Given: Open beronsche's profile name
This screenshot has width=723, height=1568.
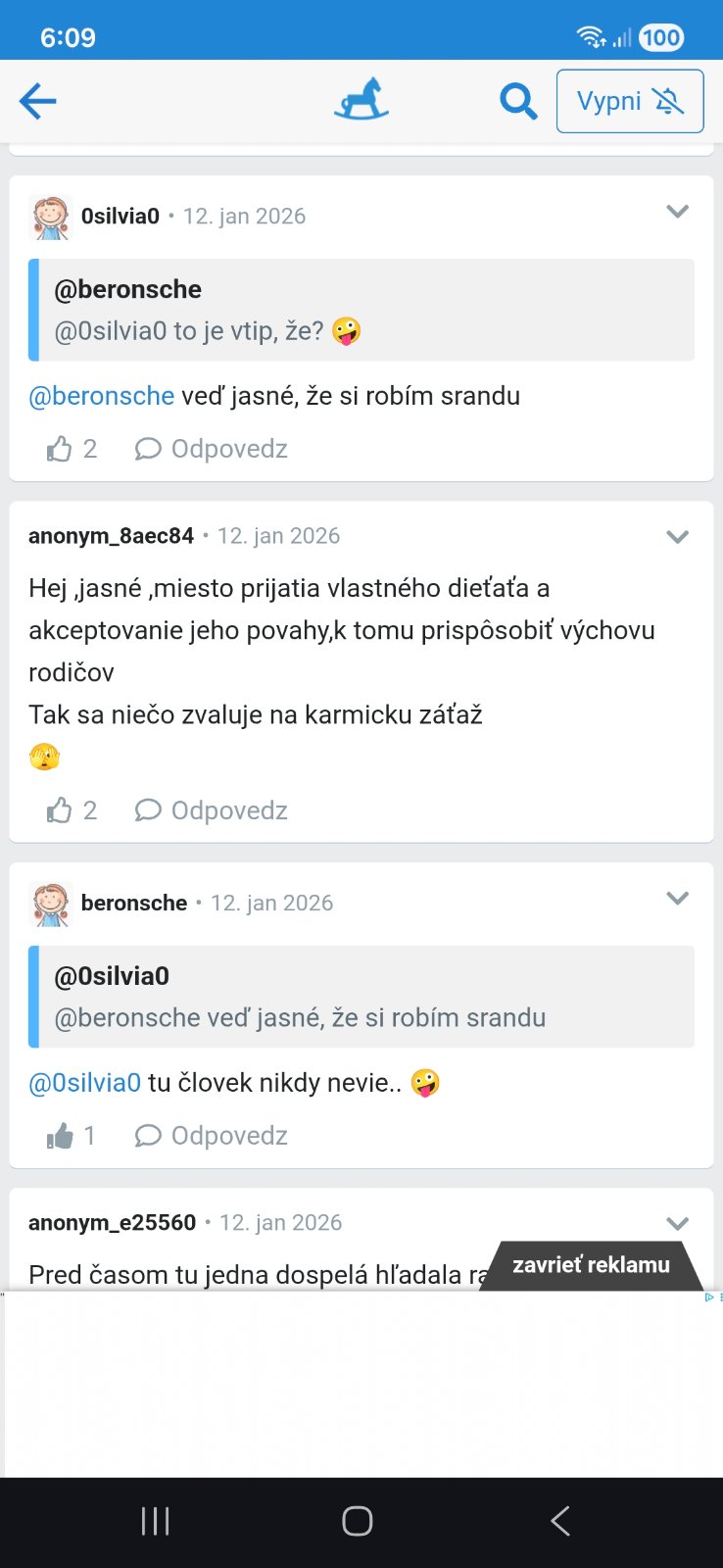Looking at the screenshot, I should (133, 904).
